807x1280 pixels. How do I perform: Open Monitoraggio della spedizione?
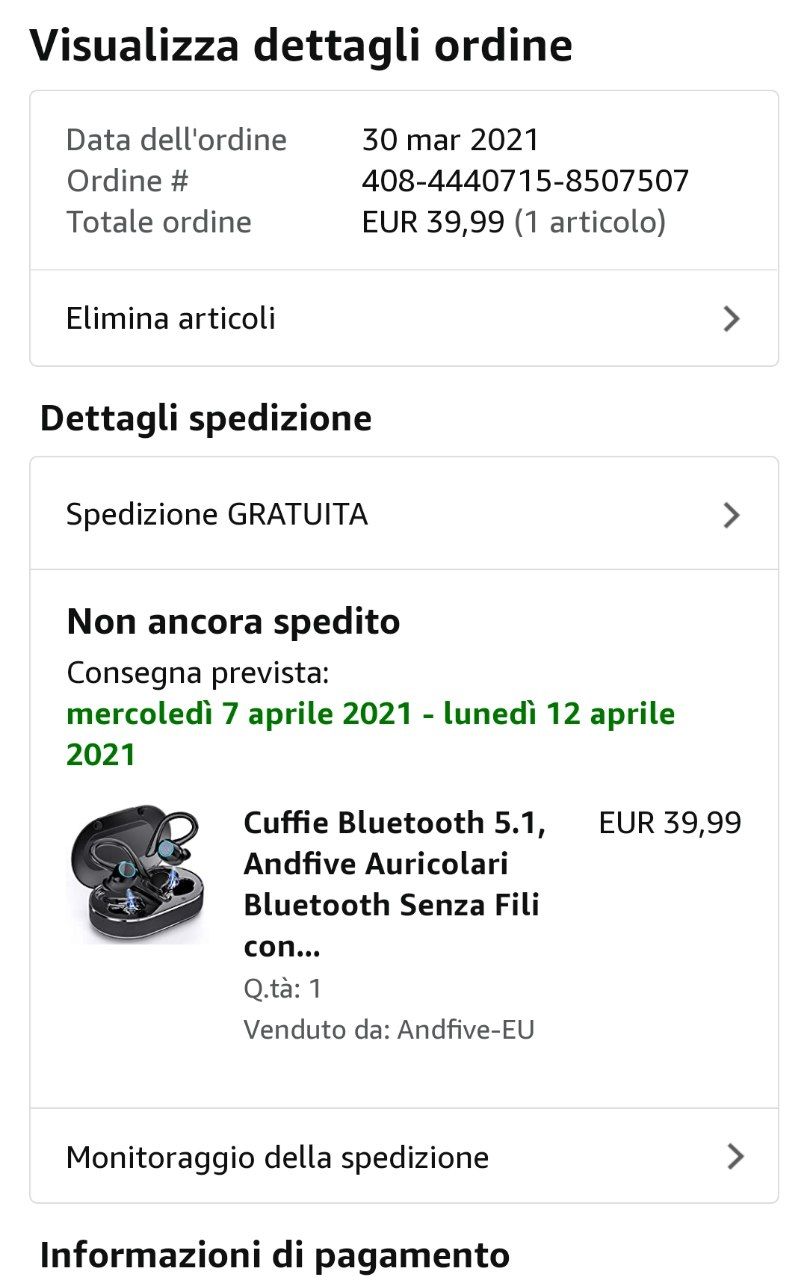(x=403, y=1157)
